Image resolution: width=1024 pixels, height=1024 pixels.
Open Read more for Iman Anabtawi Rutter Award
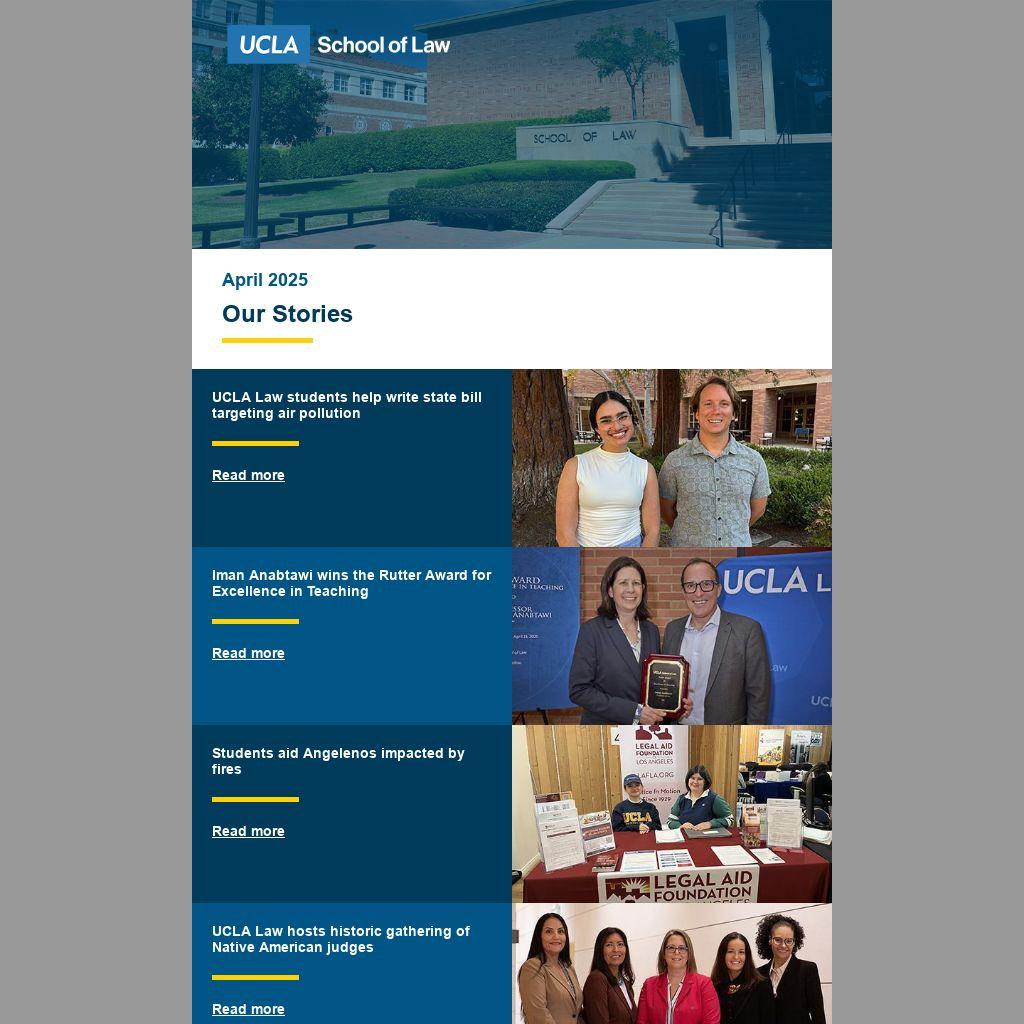click(248, 653)
